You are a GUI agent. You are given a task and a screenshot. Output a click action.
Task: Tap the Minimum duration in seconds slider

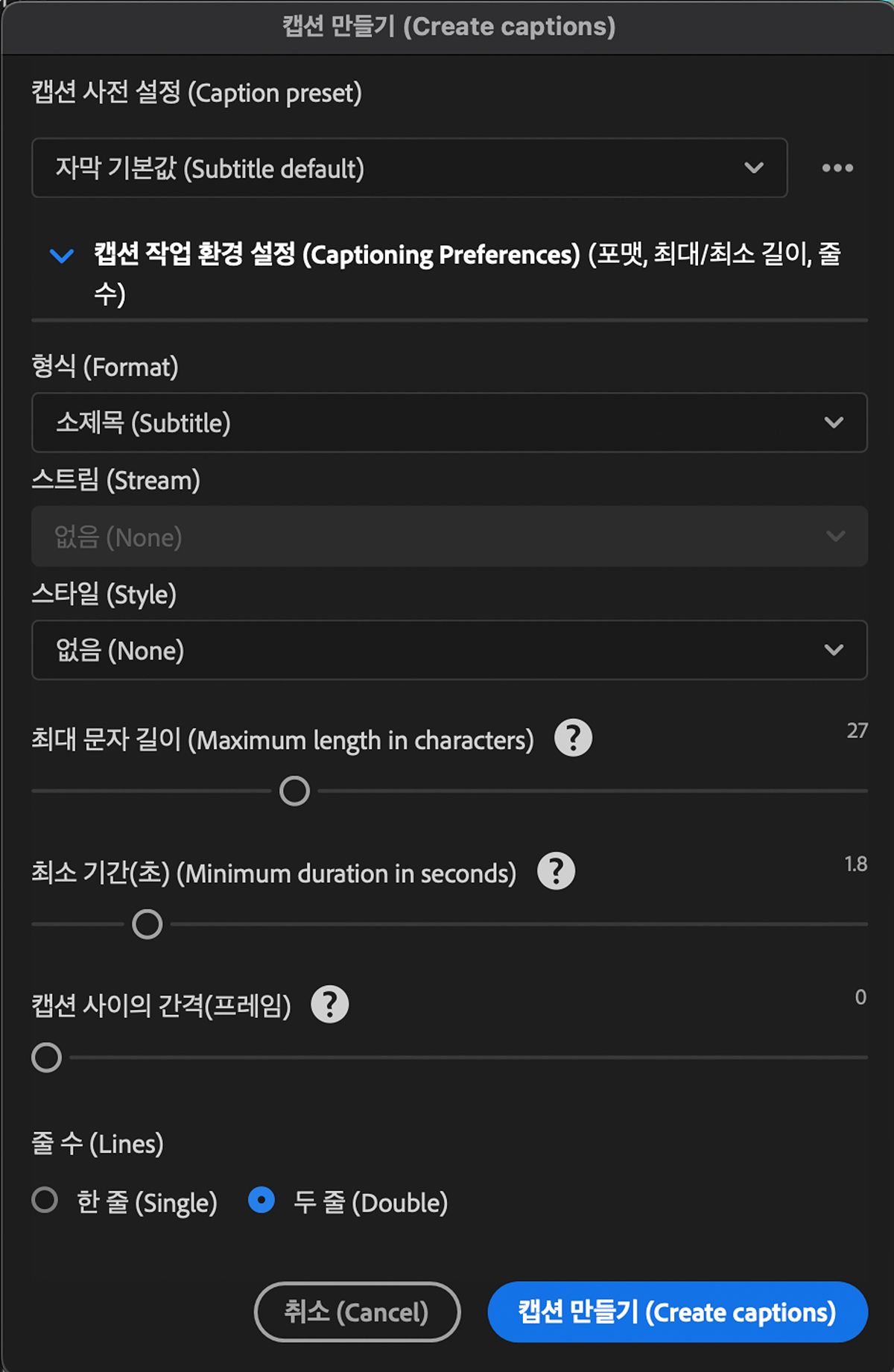tap(147, 924)
